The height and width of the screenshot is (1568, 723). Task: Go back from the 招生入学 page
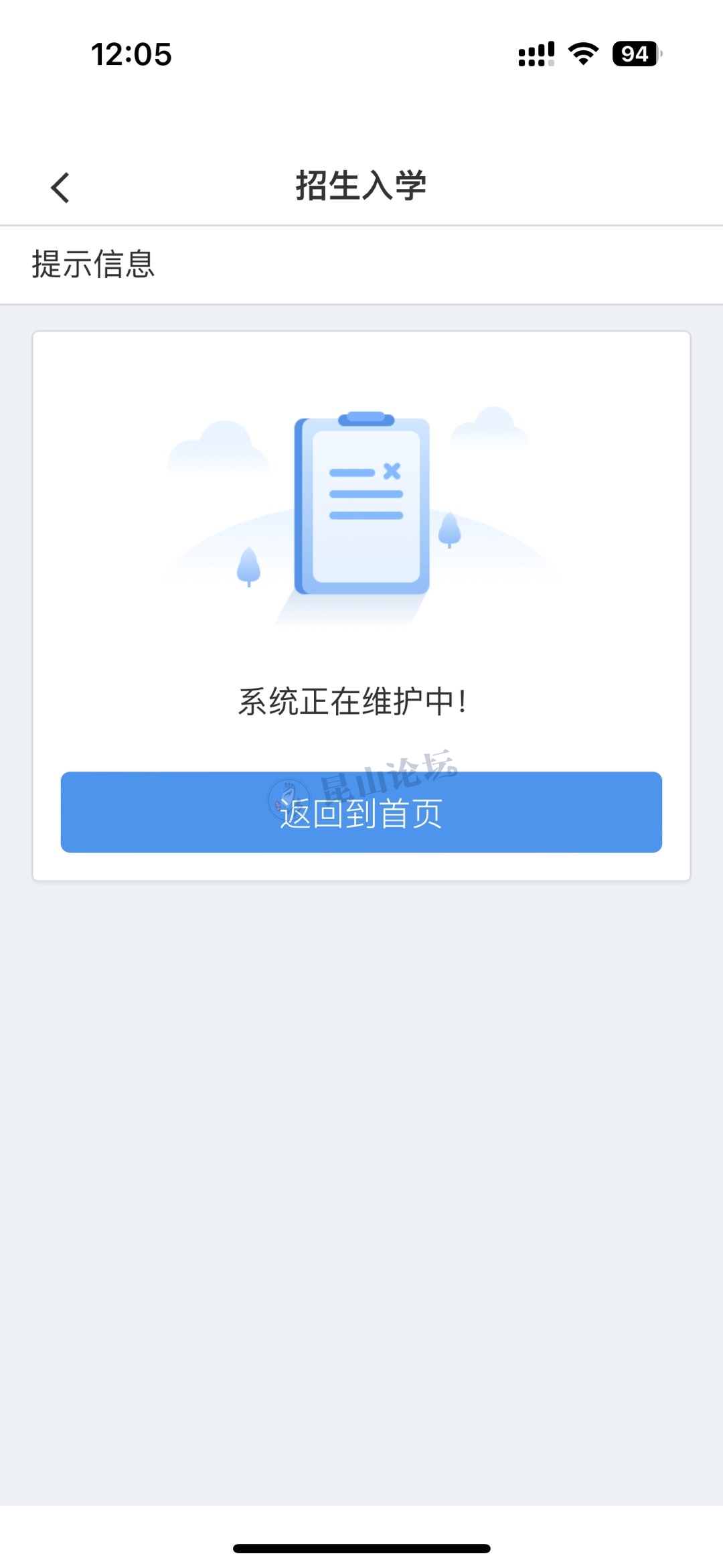click(60, 188)
